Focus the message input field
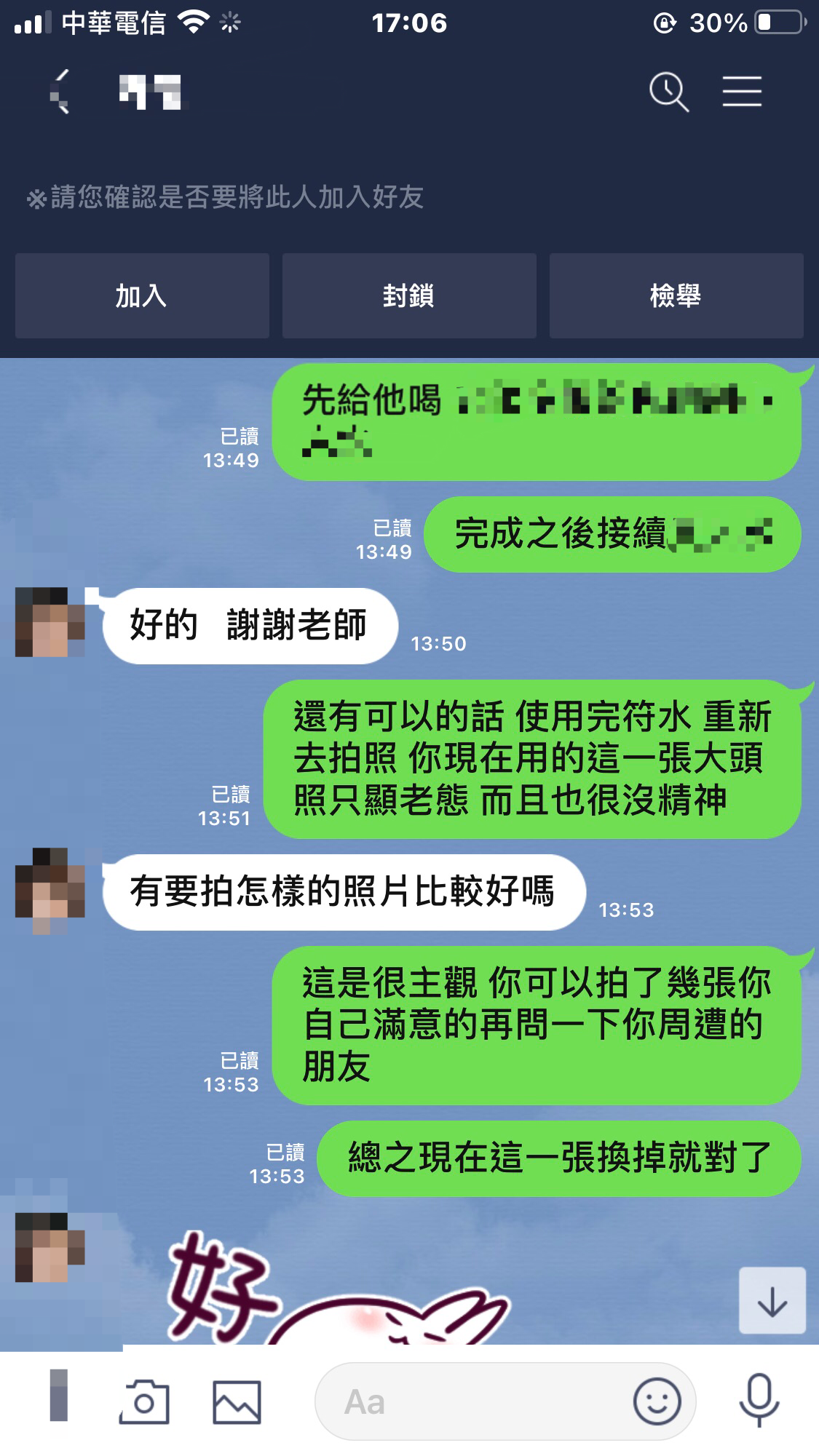 473,1401
